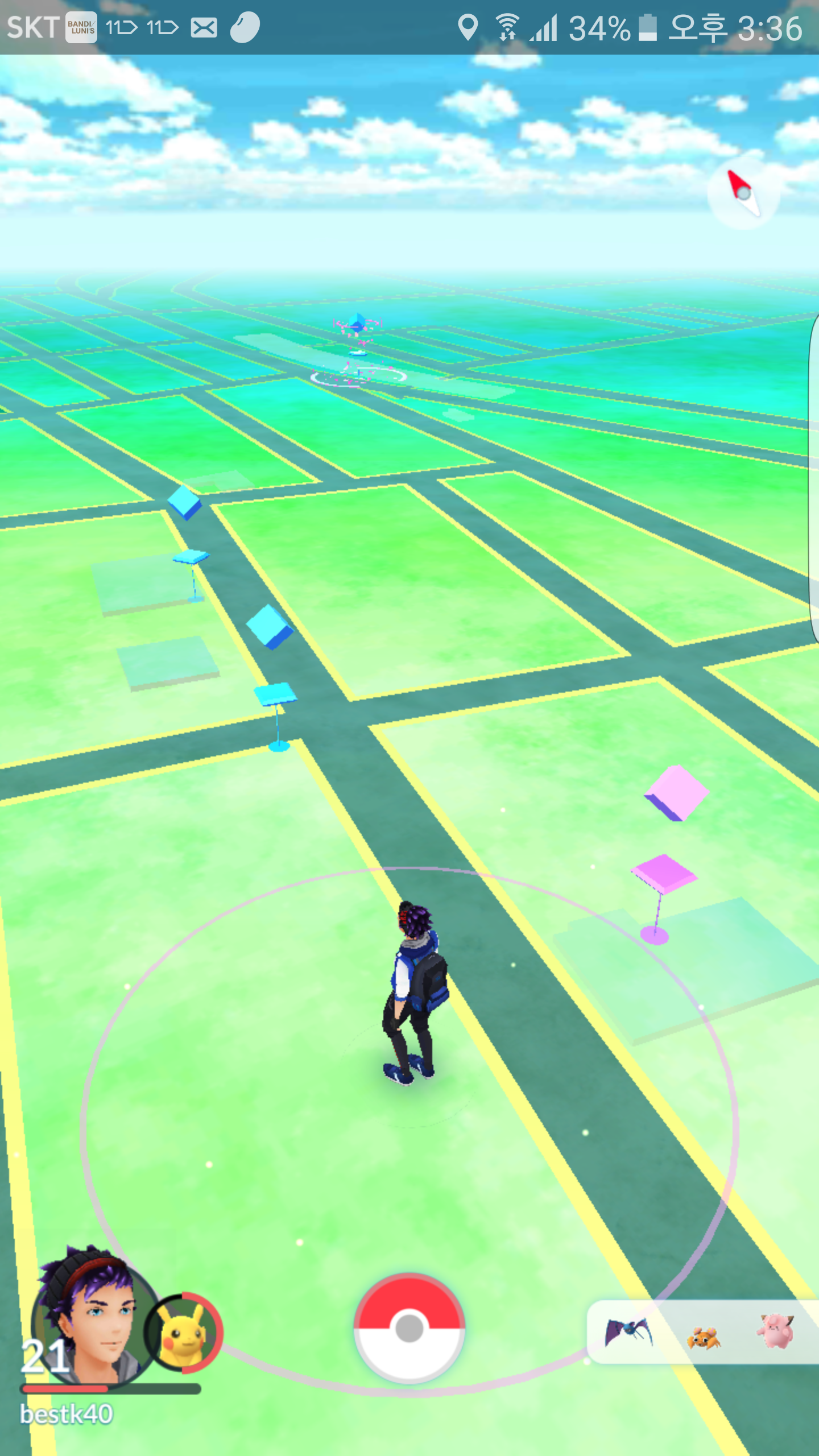Viewport: 819px width, 1456px height.
Task: Open the main menu Poké Ball button
Action: (409, 1329)
